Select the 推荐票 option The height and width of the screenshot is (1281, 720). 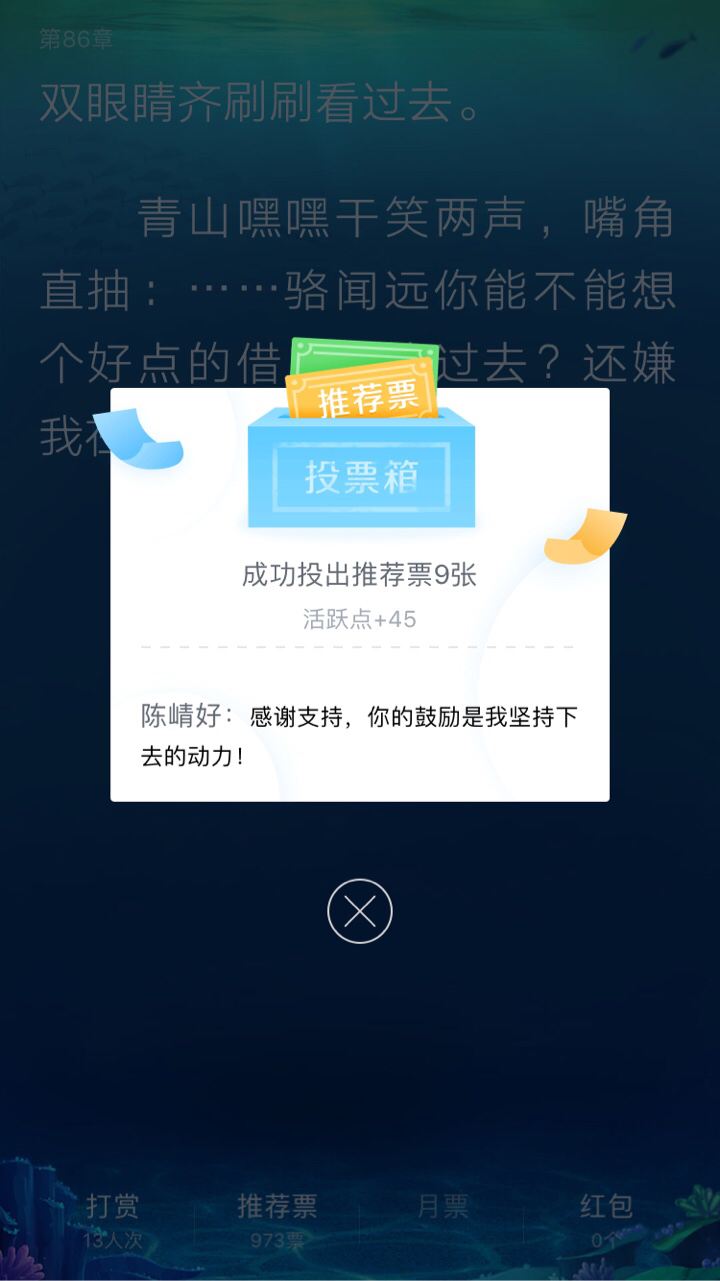click(x=277, y=1220)
